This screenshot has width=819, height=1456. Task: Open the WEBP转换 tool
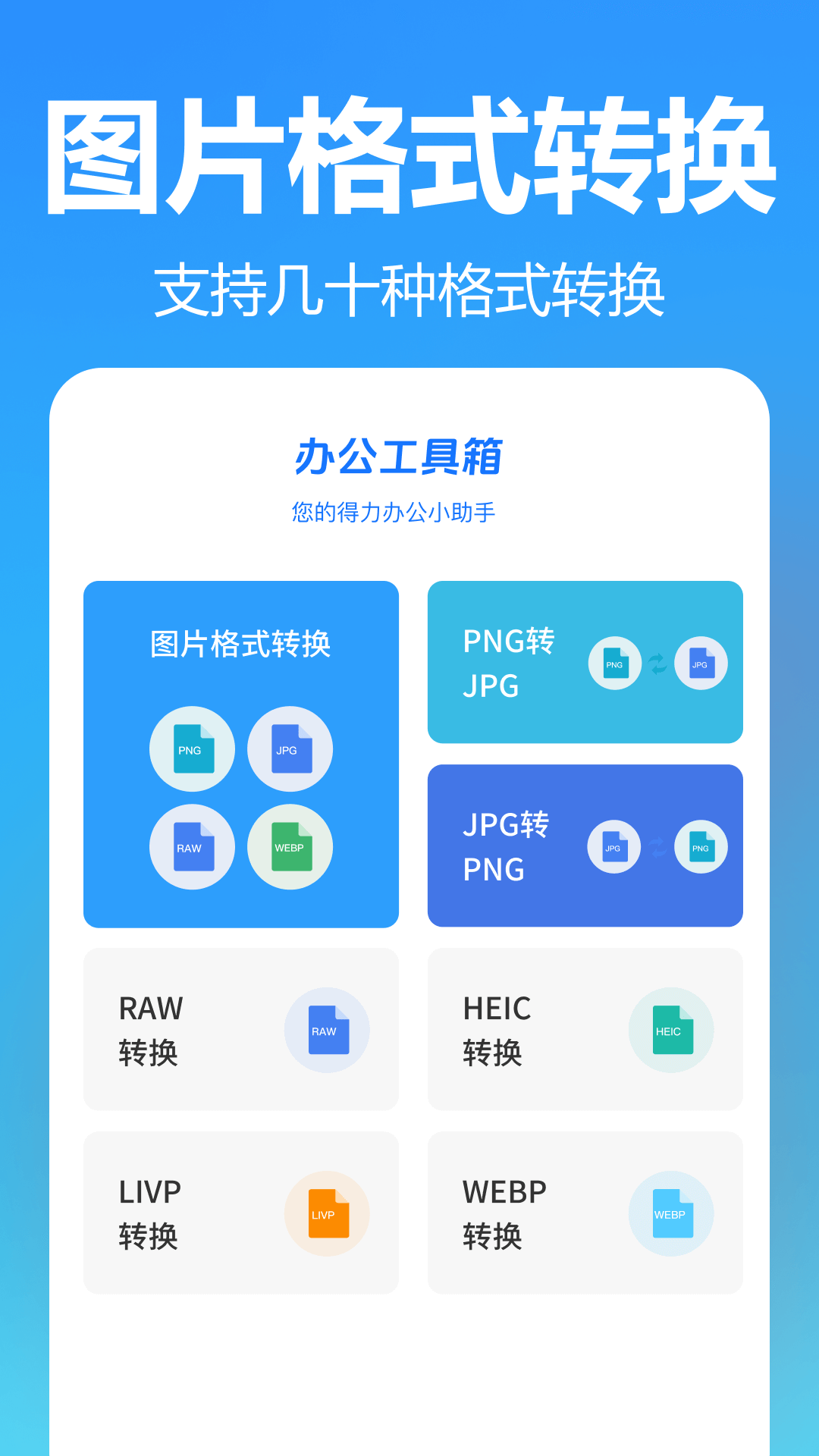click(585, 1213)
